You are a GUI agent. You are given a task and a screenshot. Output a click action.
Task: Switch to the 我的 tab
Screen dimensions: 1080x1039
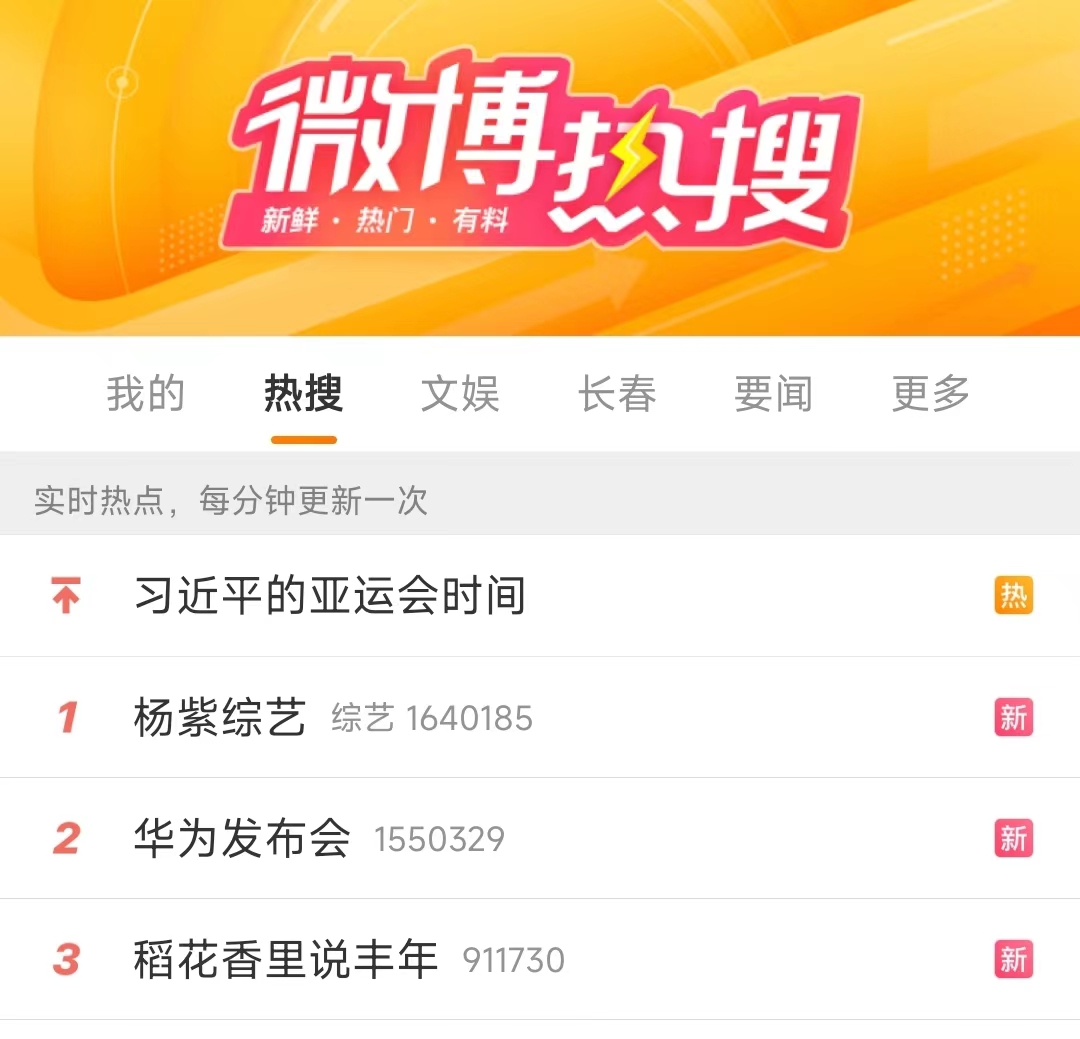point(146,394)
